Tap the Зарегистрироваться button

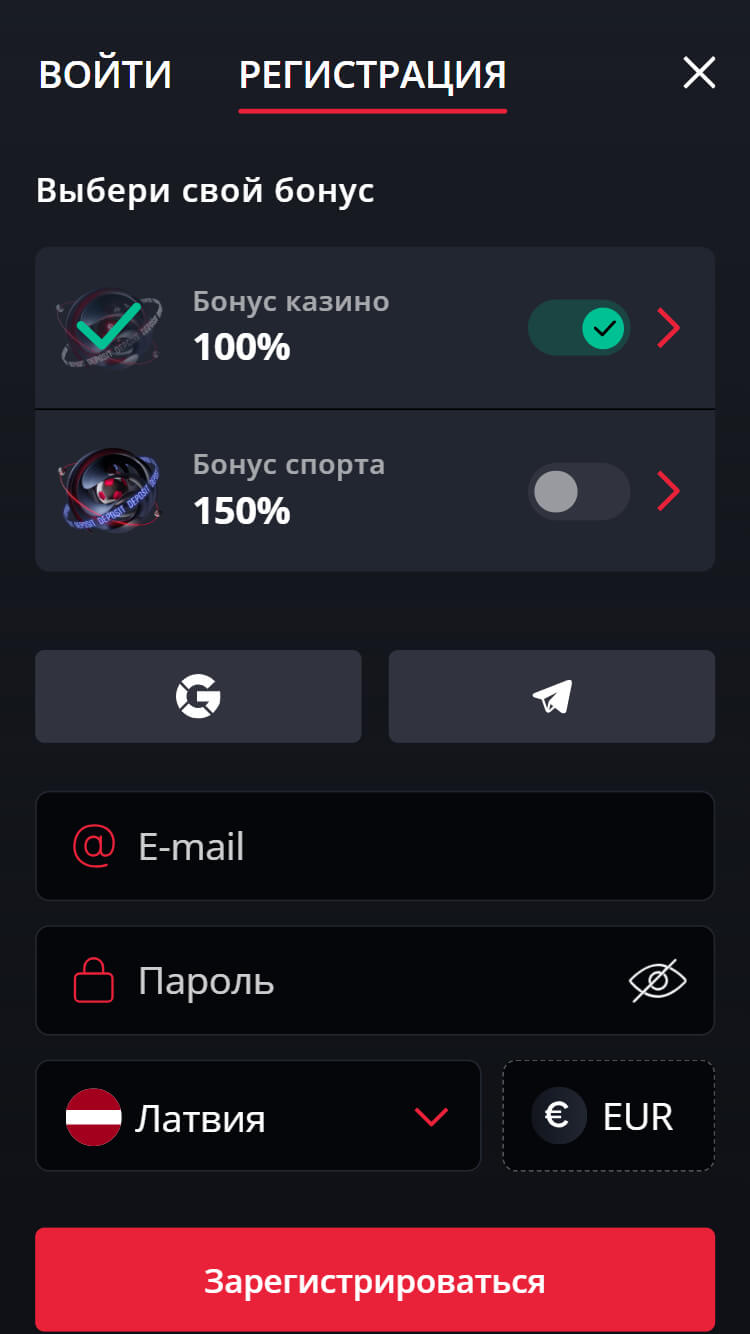click(x=375, y=1280)
